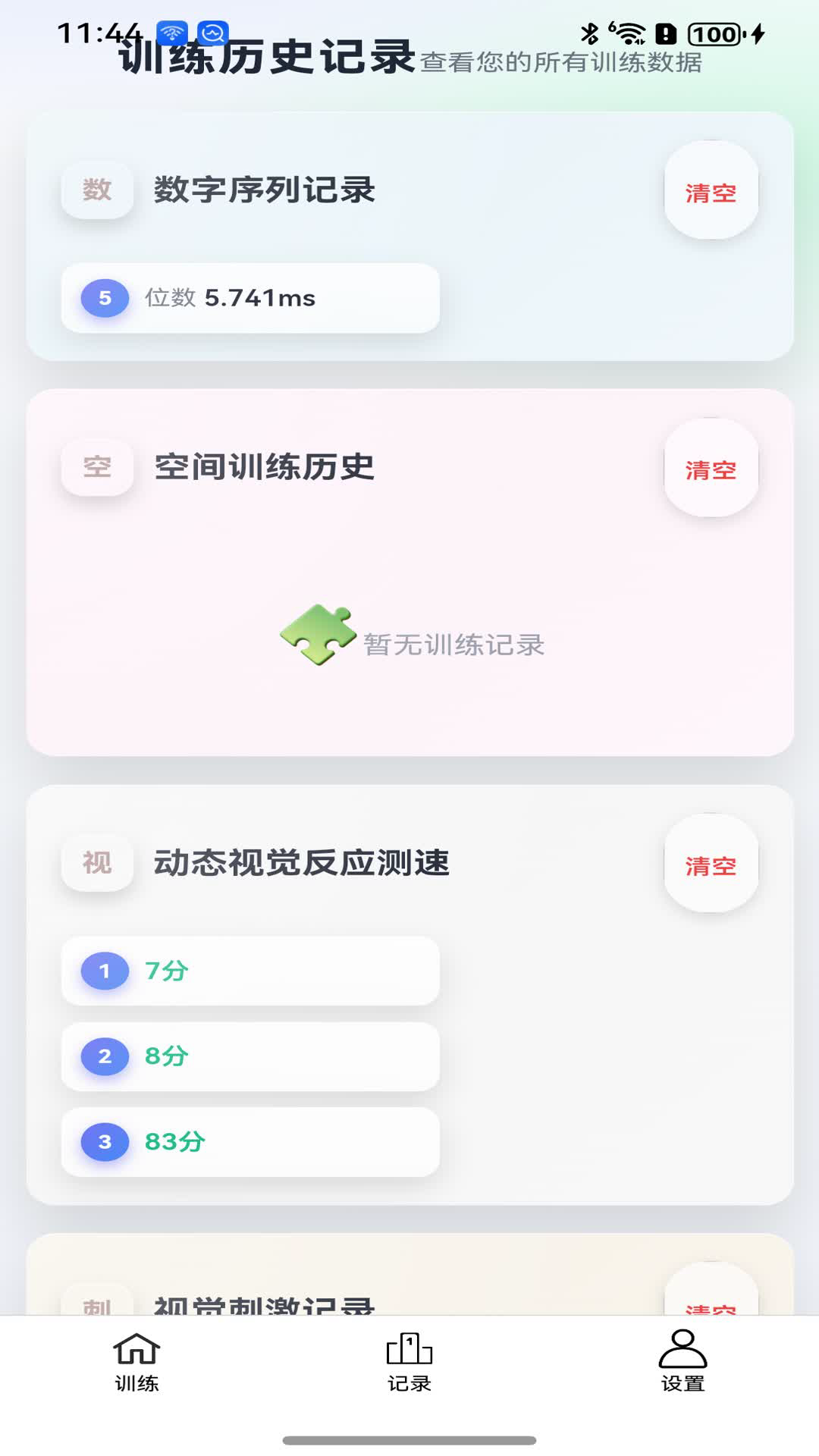Image resolution: width=819 pixels, height=1456 pixels.
Task: Tap the Bluetooth icon in the status bar
Action: (589, 32)
